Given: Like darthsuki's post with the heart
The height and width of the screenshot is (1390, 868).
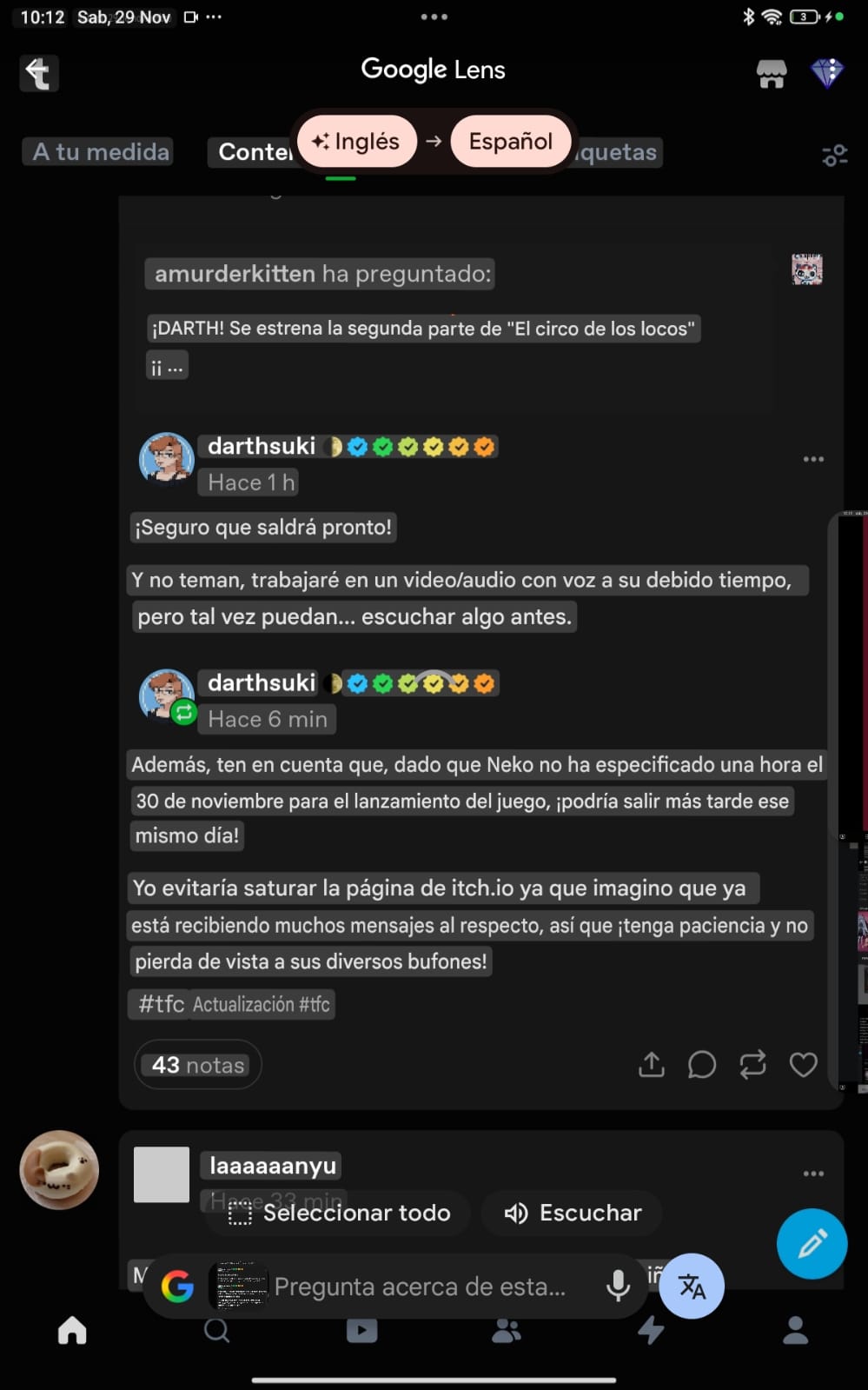Looking at the screenshot, I should coord(803,1064).
